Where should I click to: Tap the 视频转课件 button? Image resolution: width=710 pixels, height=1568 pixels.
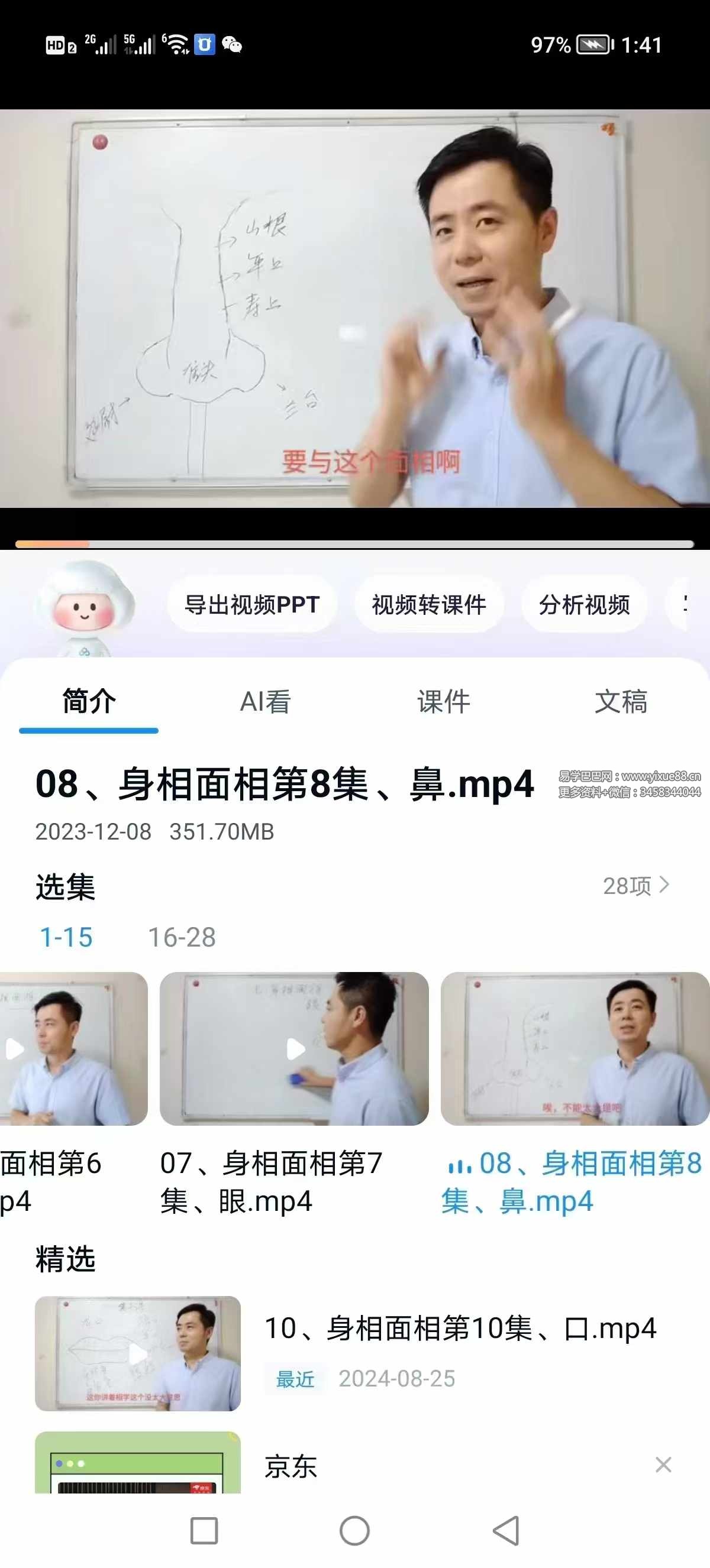tap(429, 604)
